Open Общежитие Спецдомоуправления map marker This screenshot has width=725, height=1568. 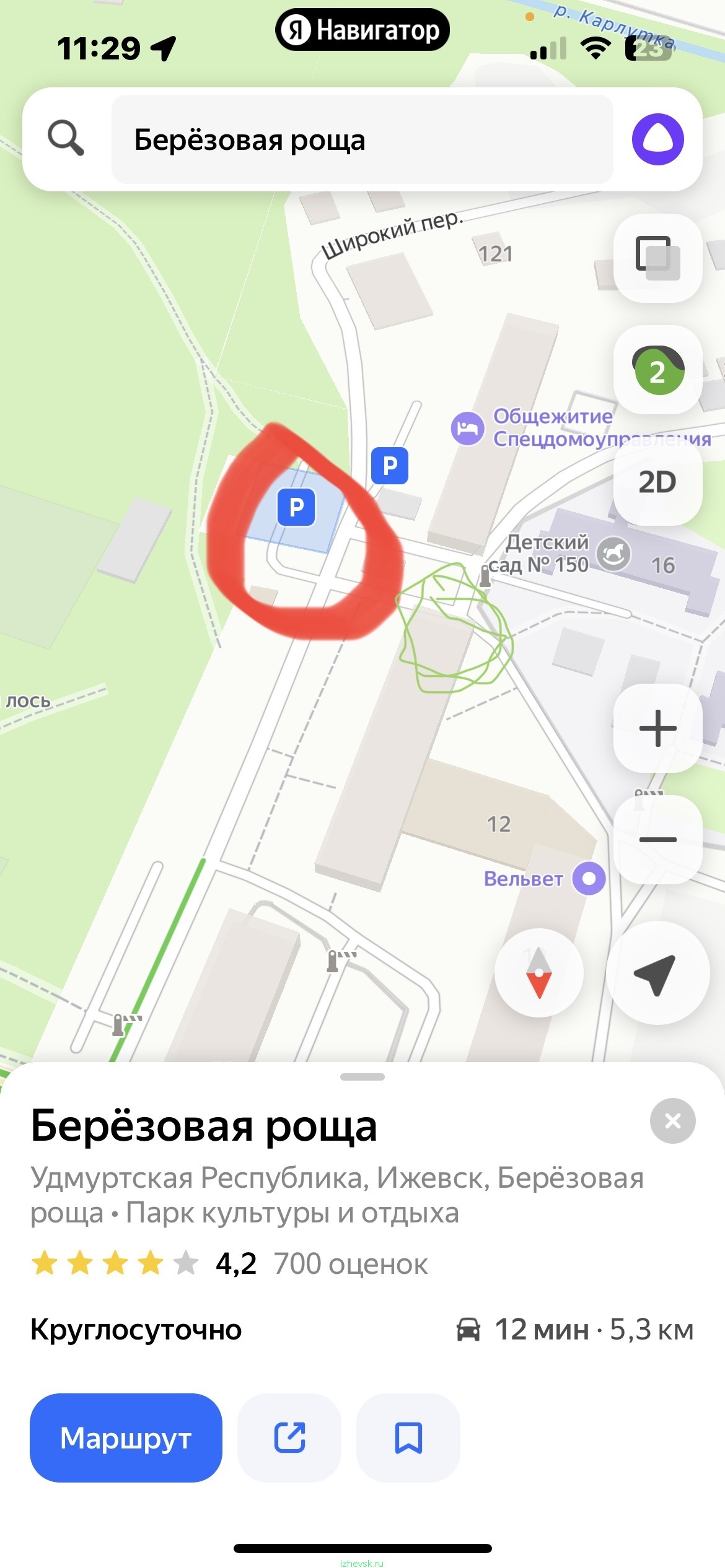point(467,428)
